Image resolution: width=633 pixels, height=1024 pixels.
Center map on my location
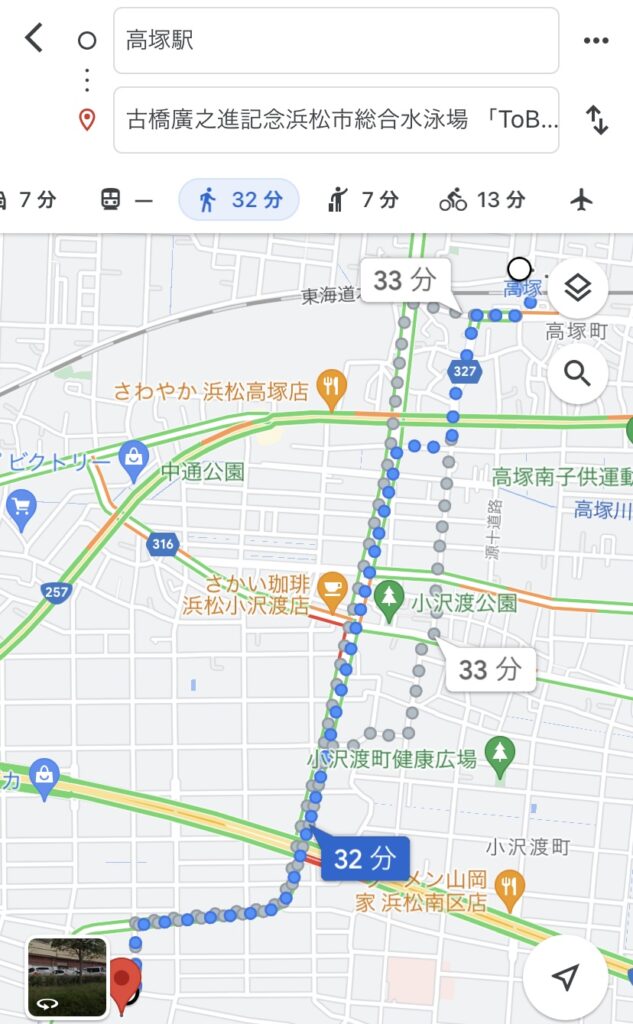(x=565, y=976)
